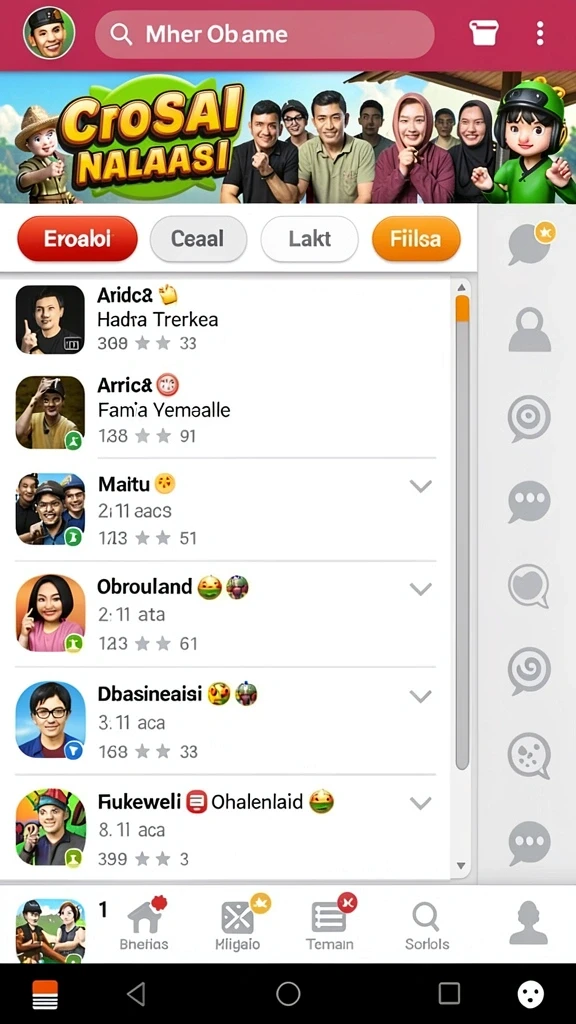Open the Fam'a Yemaalle entry
Image resolution: width=576 pixels, height=1024 pixels.
225,411
